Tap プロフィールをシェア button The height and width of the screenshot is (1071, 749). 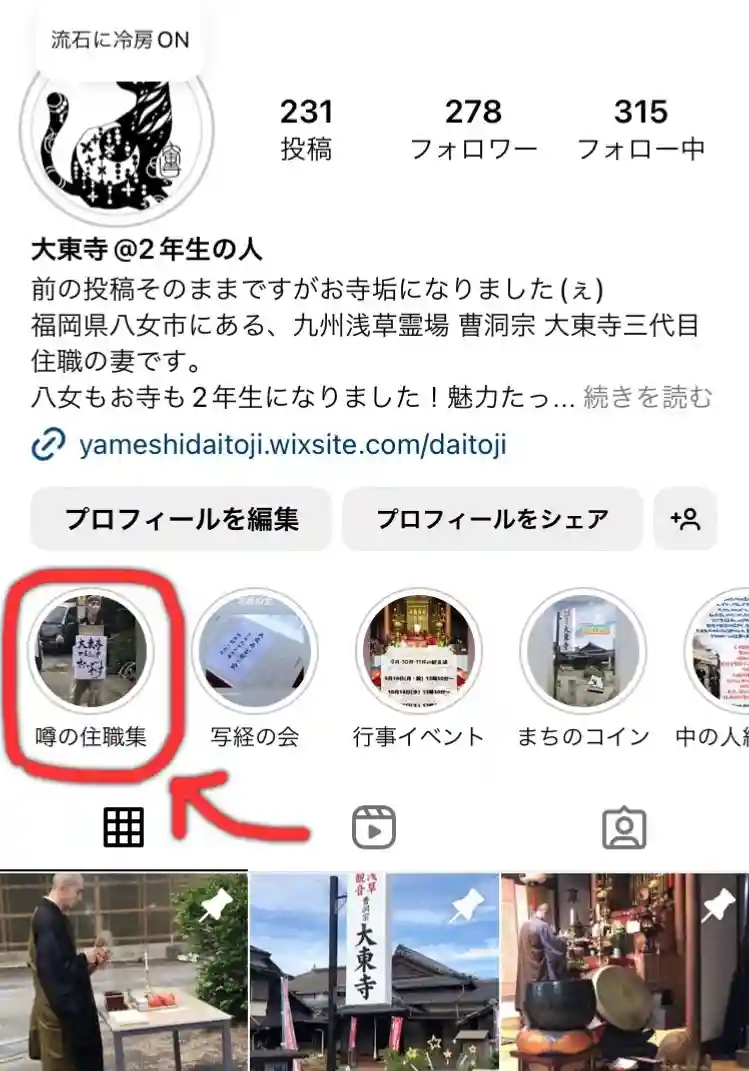(492, 519)
